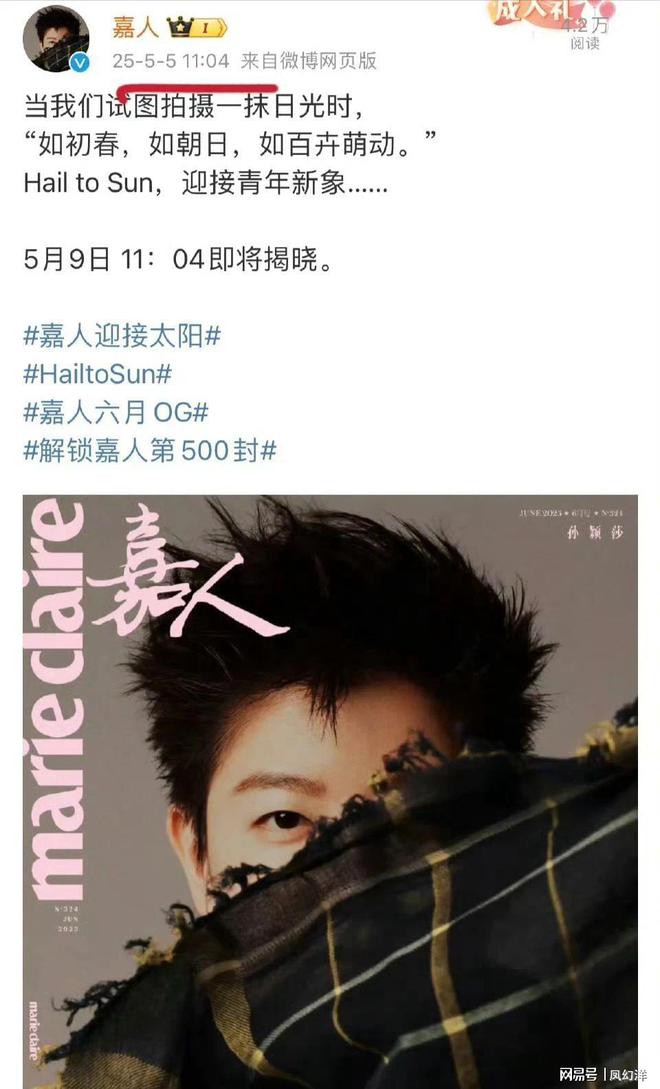Open the #嘉人六月OG# hashtag
660x1089 pixels.
[x=115, y=412]
